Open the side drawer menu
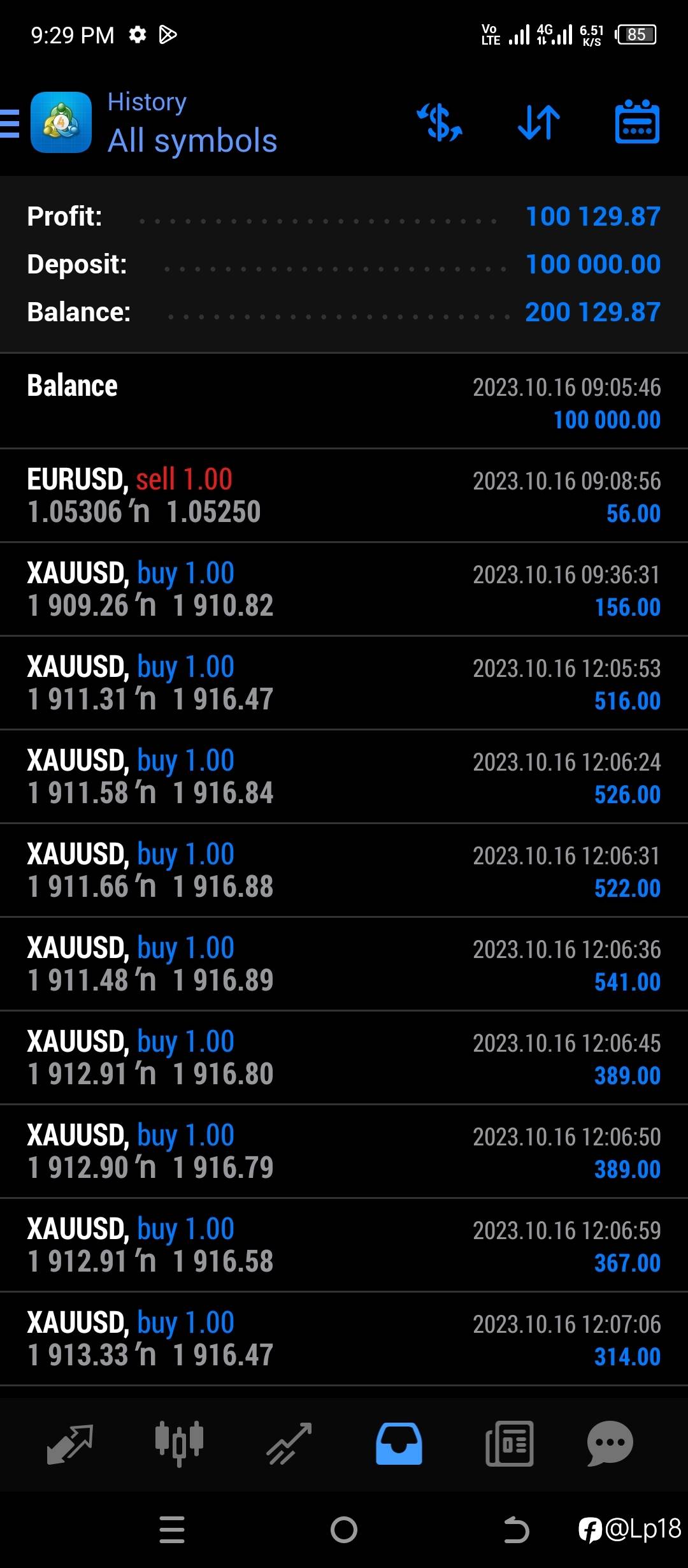Screen dimensions: 688x1568 coord(10,123)
